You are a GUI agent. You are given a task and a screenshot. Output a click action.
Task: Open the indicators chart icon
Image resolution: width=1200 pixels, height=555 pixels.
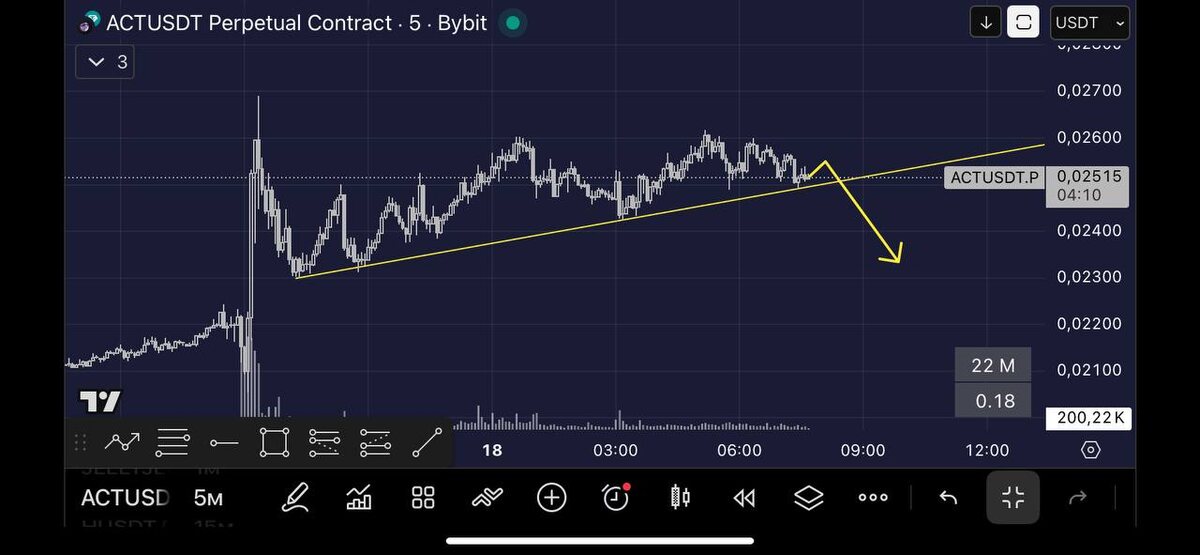click(359, 498)
